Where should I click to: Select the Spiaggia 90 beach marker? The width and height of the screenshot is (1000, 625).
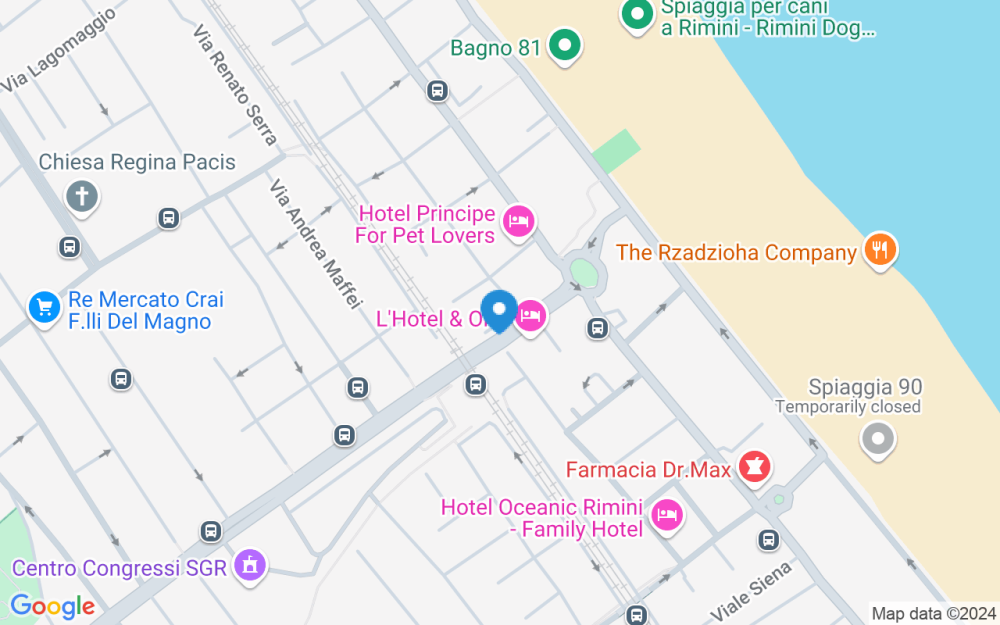[x=878, y=438]
